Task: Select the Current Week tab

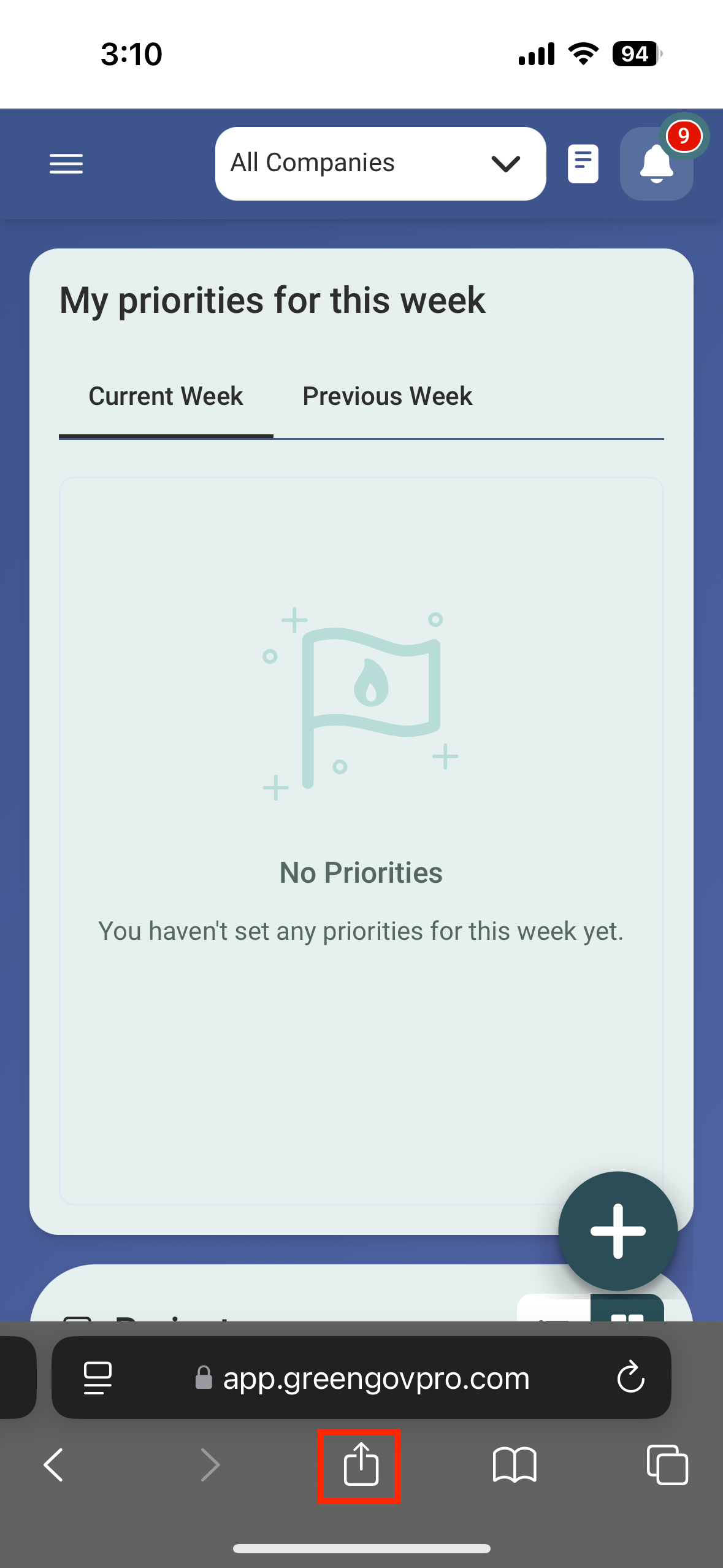Action: coord(166,396)
